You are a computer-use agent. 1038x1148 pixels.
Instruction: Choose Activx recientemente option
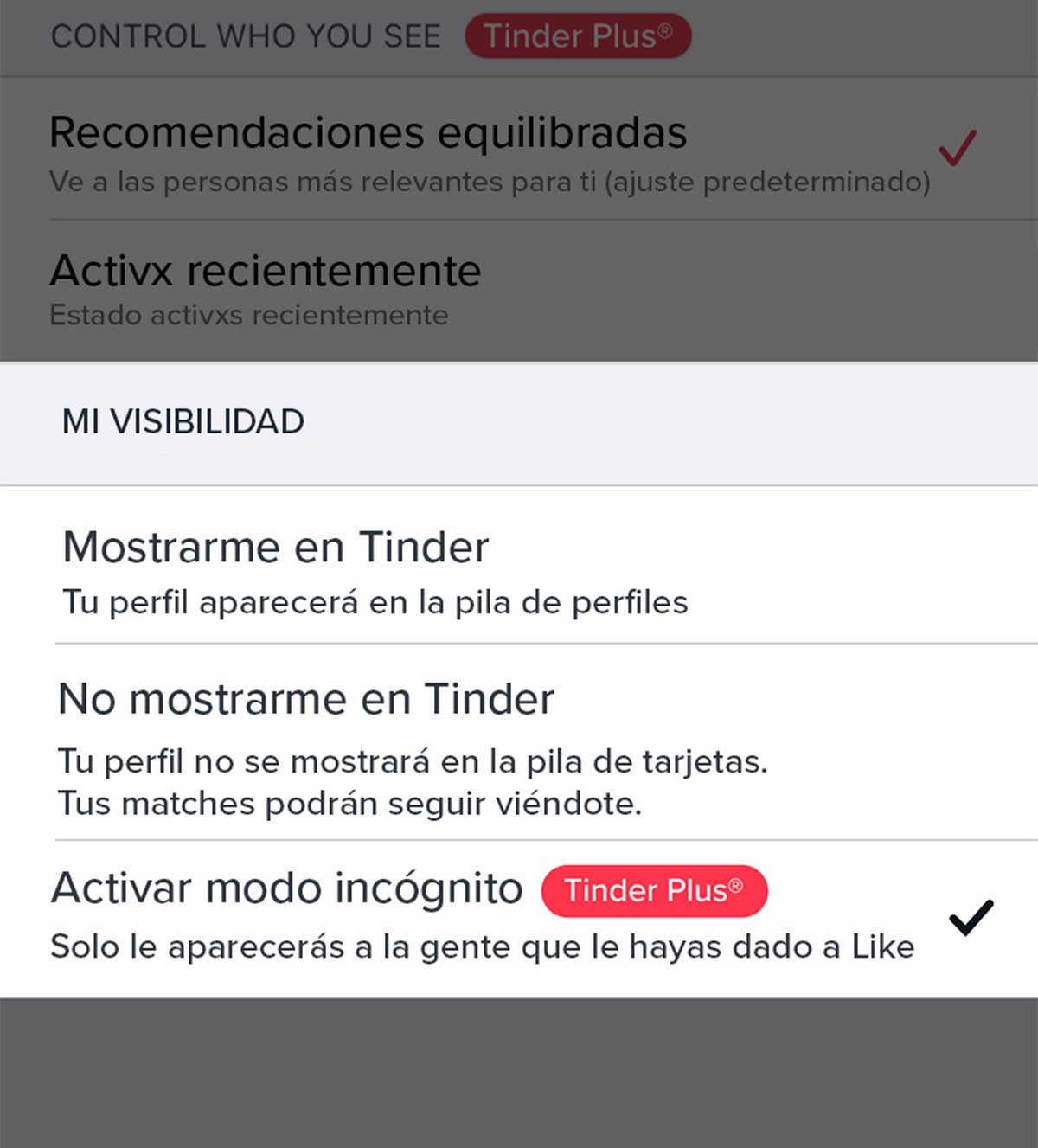tap(346, 290)
